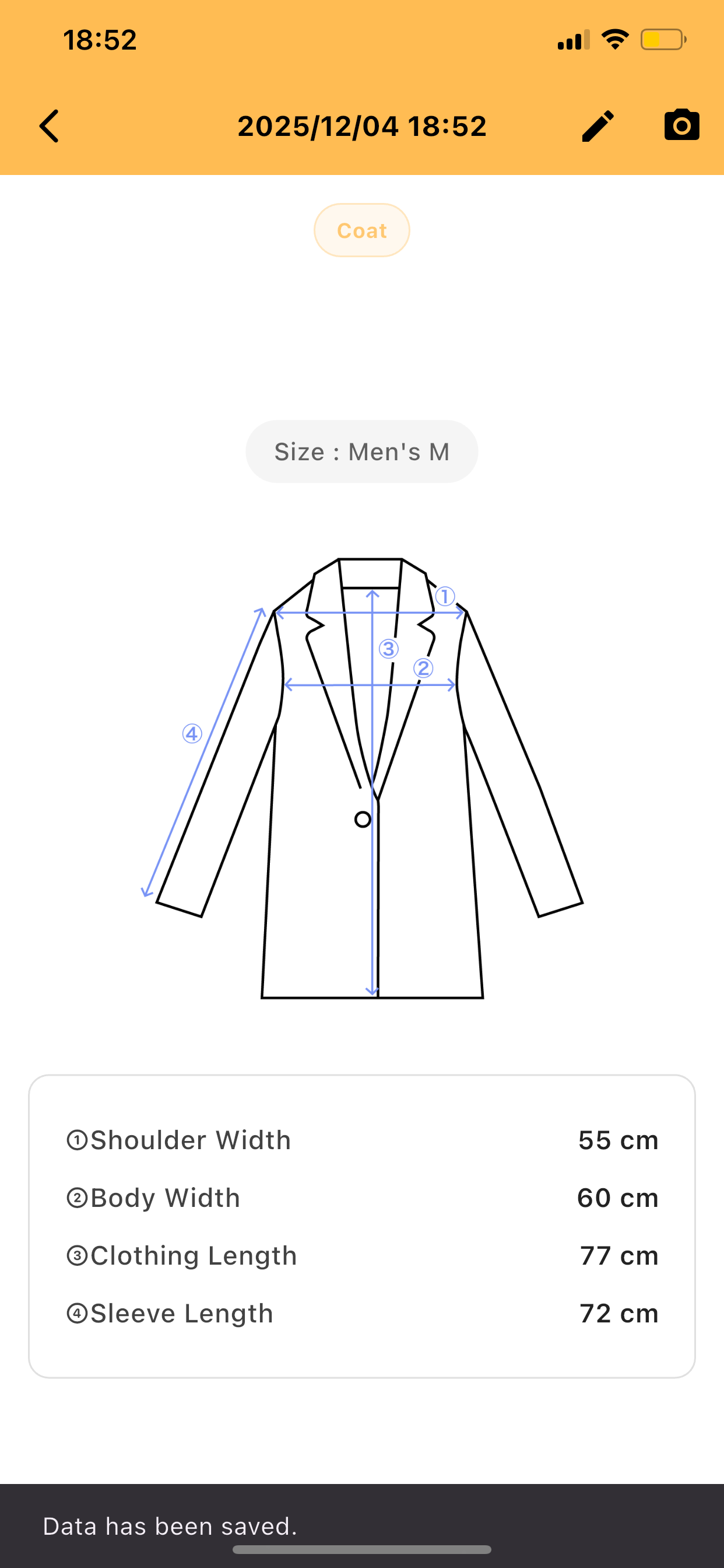Open the date title 2025/12/04 18:52
The width and height of the screenshot is (724, 1568).
click(x=361, y=125)
